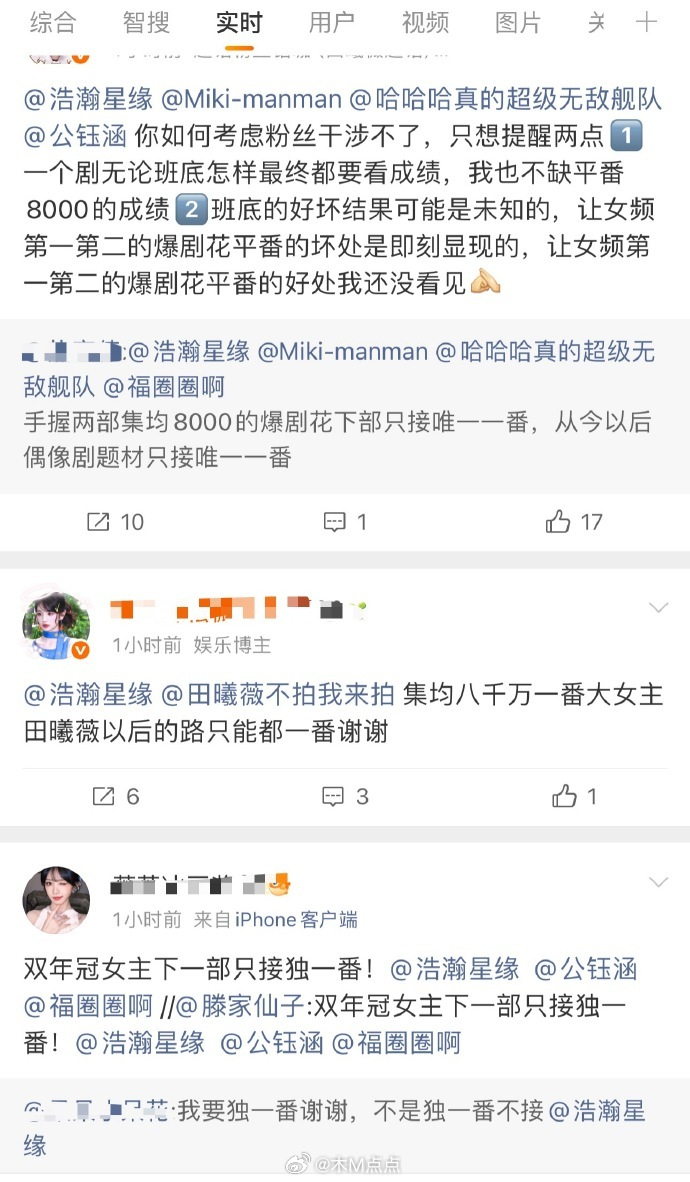Image resolution: width=690 pixels, height=1182 pixels.
Task: View the 3 comments on 田曦薇 post
Action: (345, 796)
